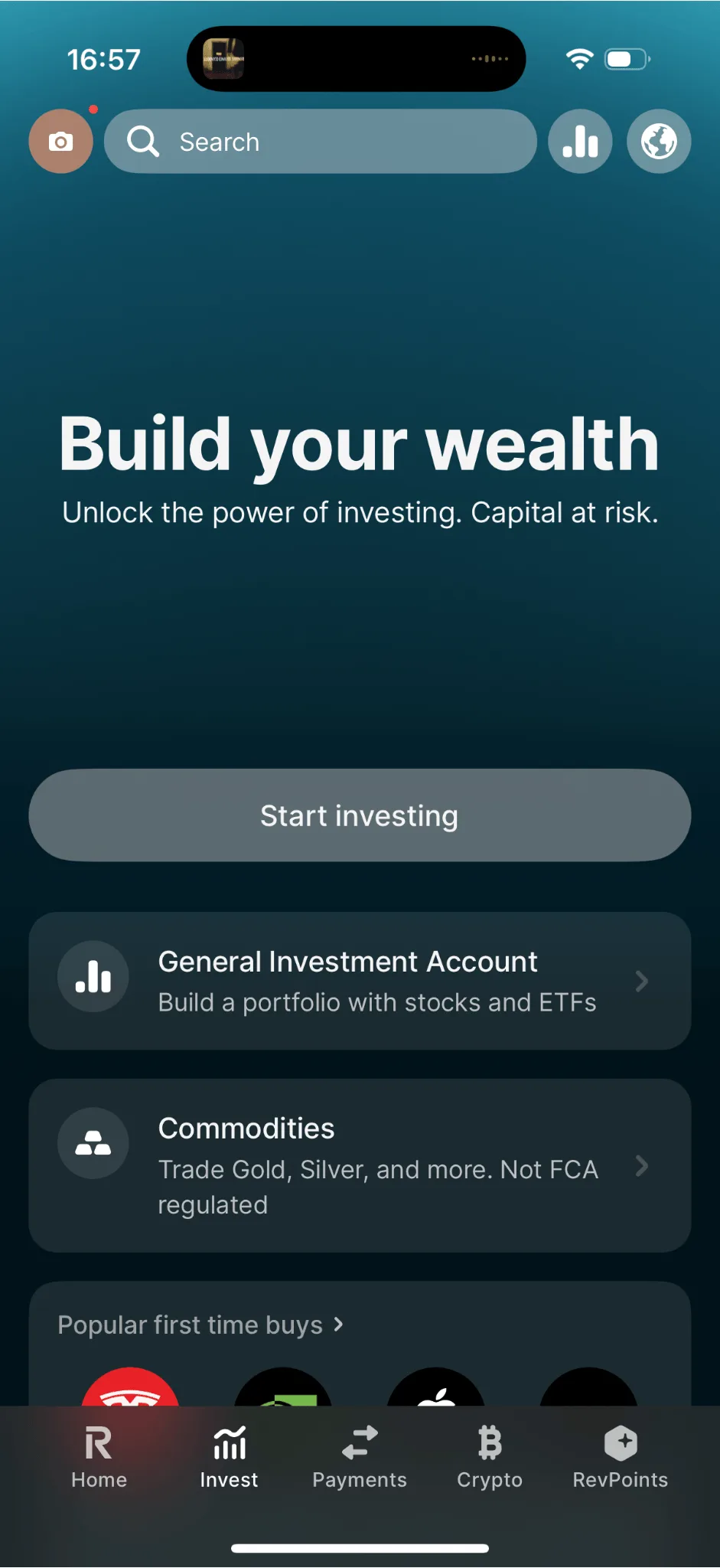Viewport: 720px width, 1568px height.
Task: Select the Invest tab
Action: tap(229, 1458)
